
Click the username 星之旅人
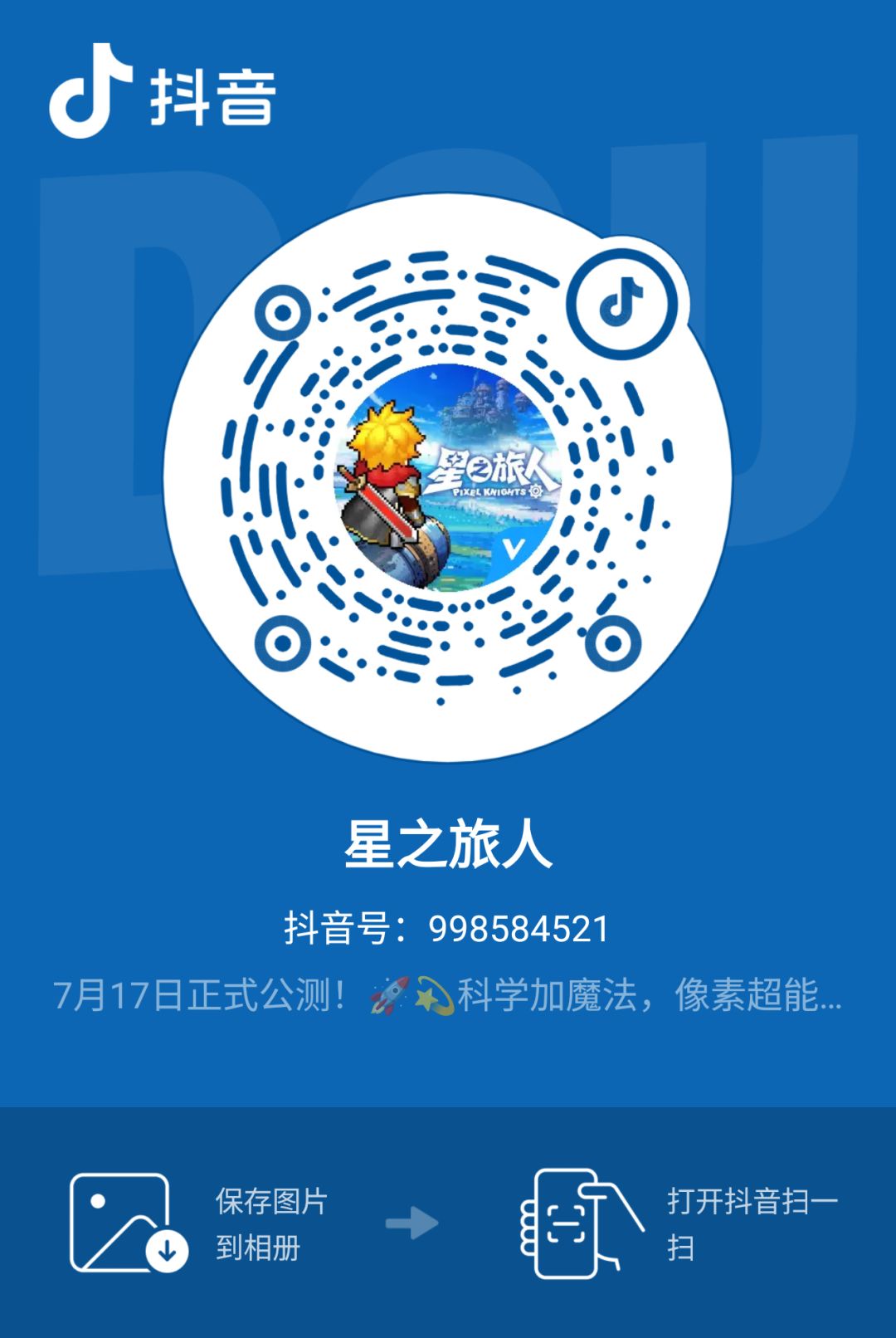coord(448,842)
